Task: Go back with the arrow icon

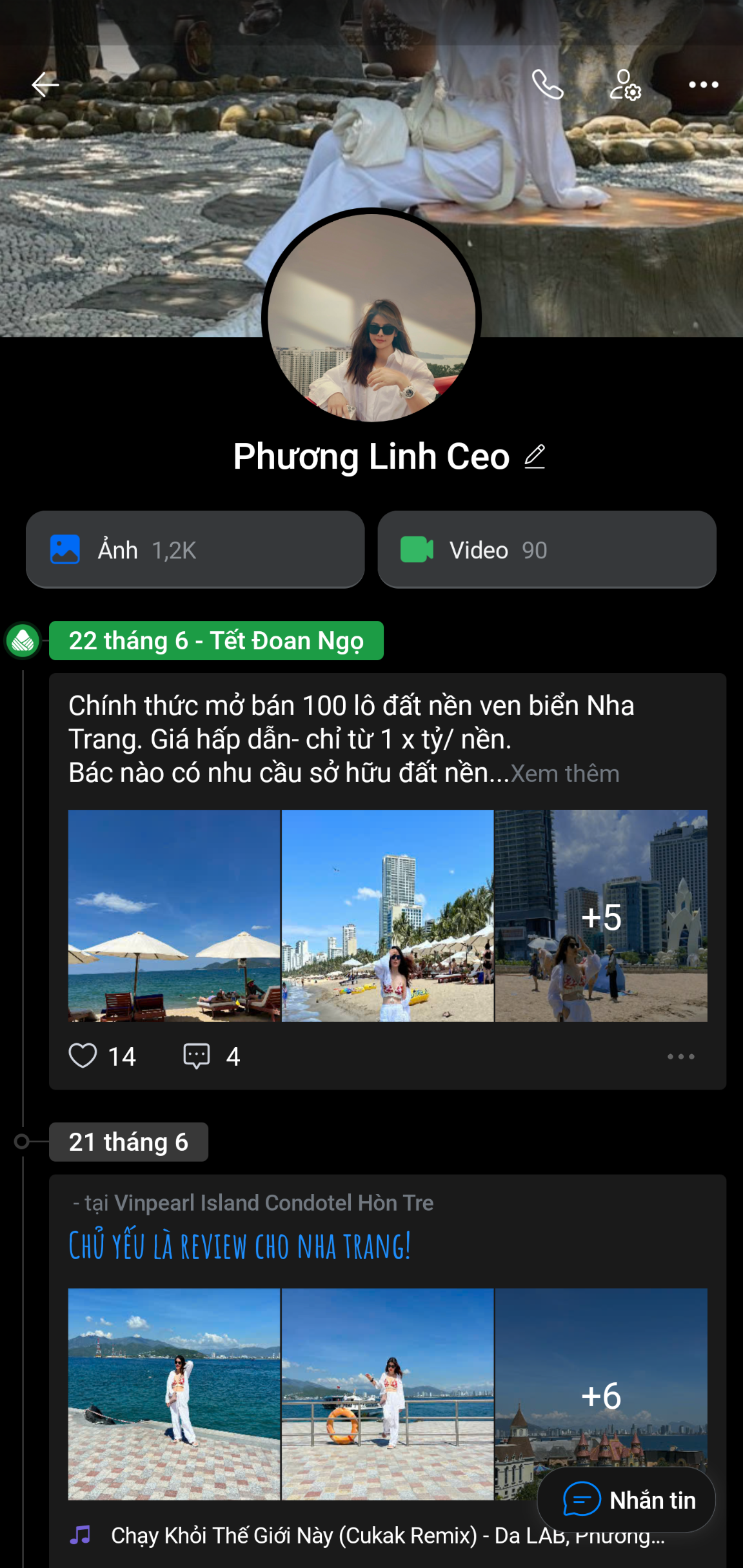Action: pos(45,84)
